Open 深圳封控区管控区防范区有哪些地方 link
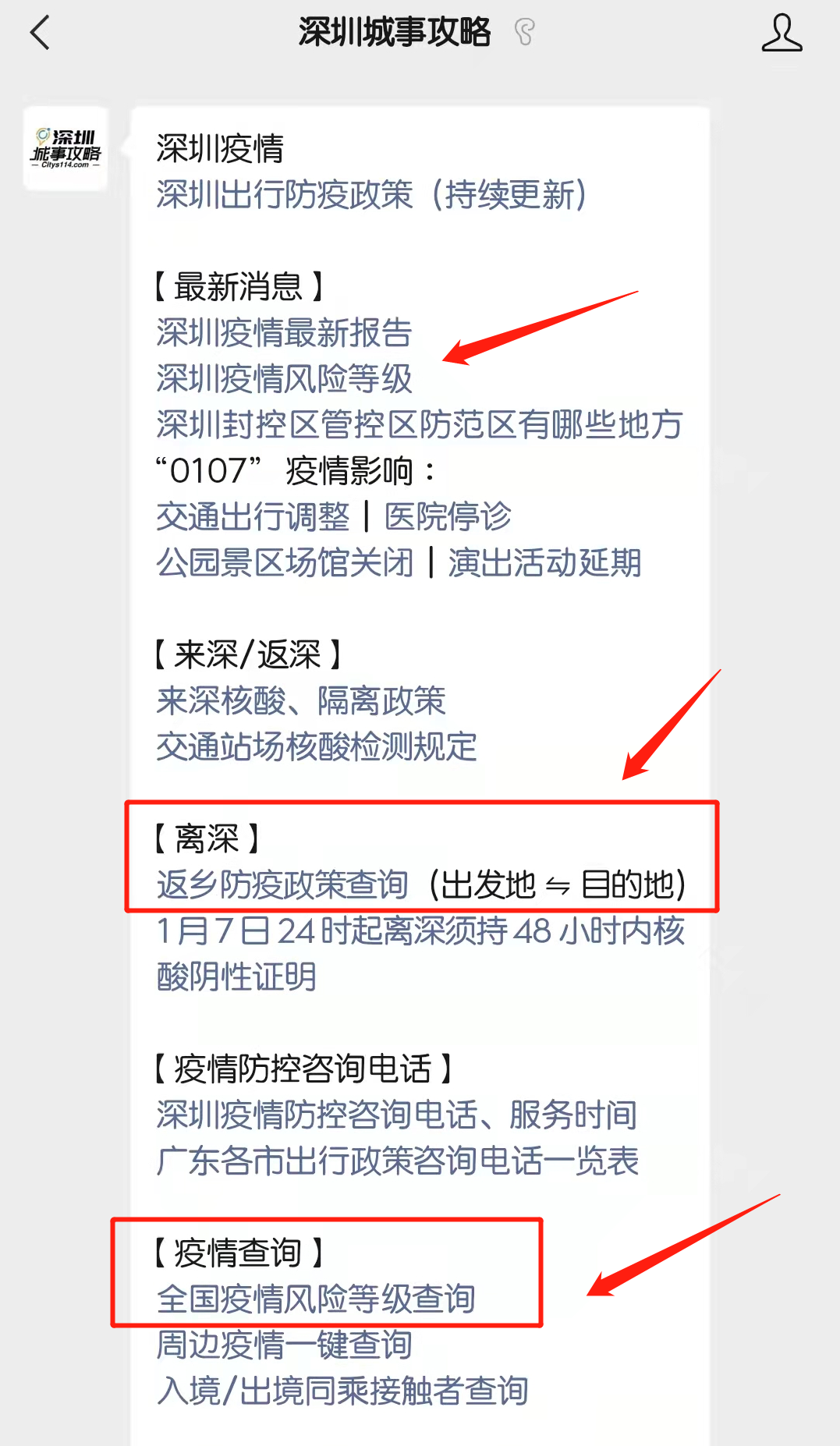 (420, 425)
